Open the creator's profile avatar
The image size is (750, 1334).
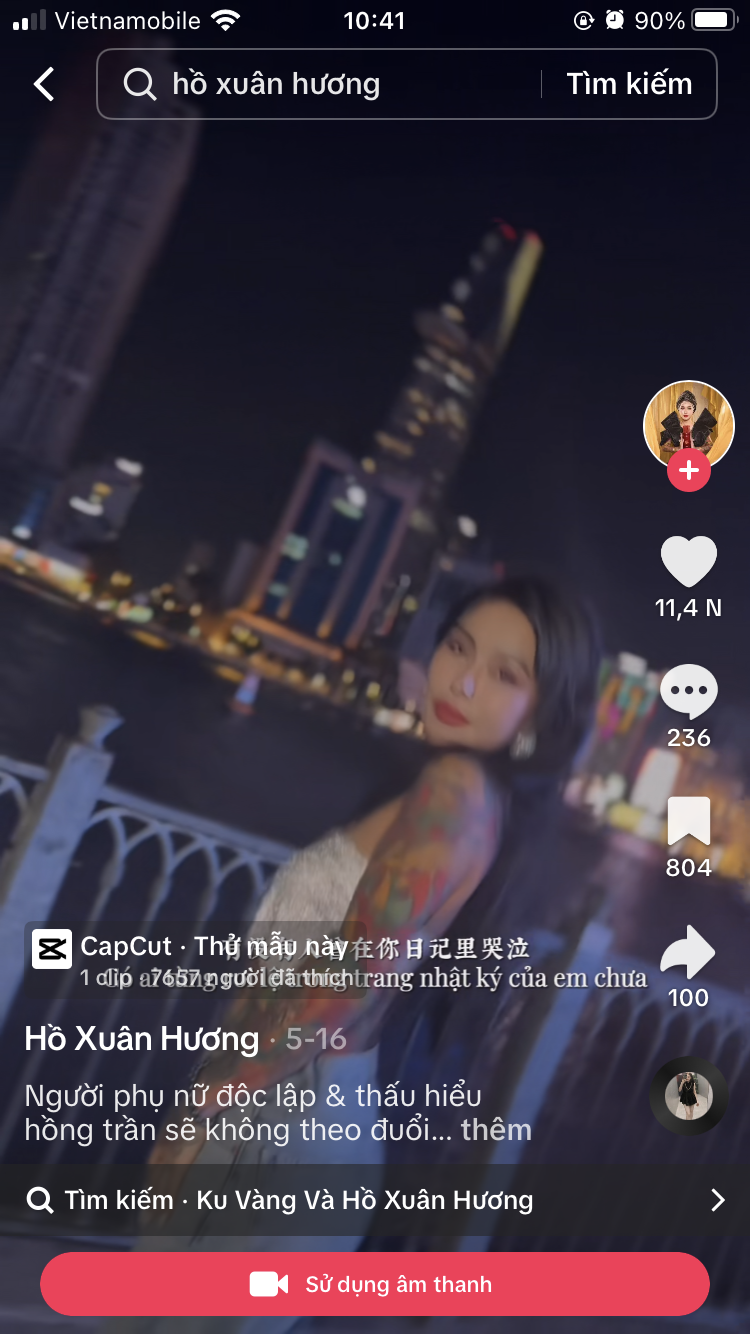coord(688,425)
